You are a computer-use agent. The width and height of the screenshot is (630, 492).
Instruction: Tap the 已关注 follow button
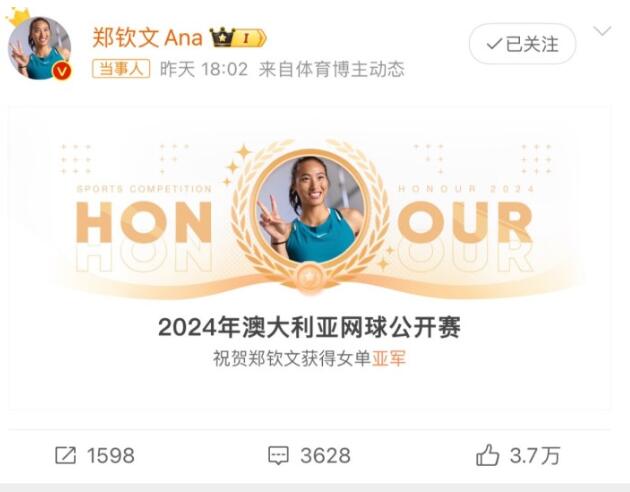[x=522, y=44]
